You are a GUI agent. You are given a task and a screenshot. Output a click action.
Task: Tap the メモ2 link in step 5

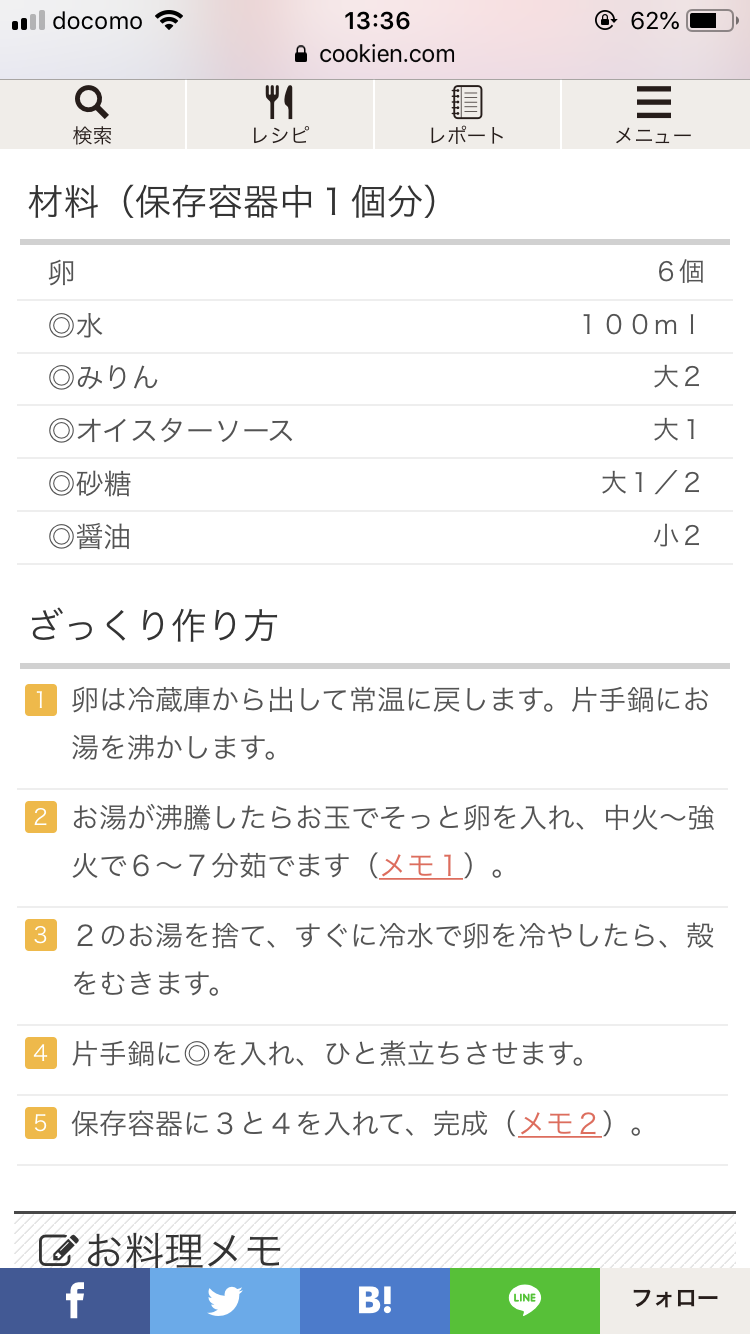pyautogui.click(x=559, y=1124)
